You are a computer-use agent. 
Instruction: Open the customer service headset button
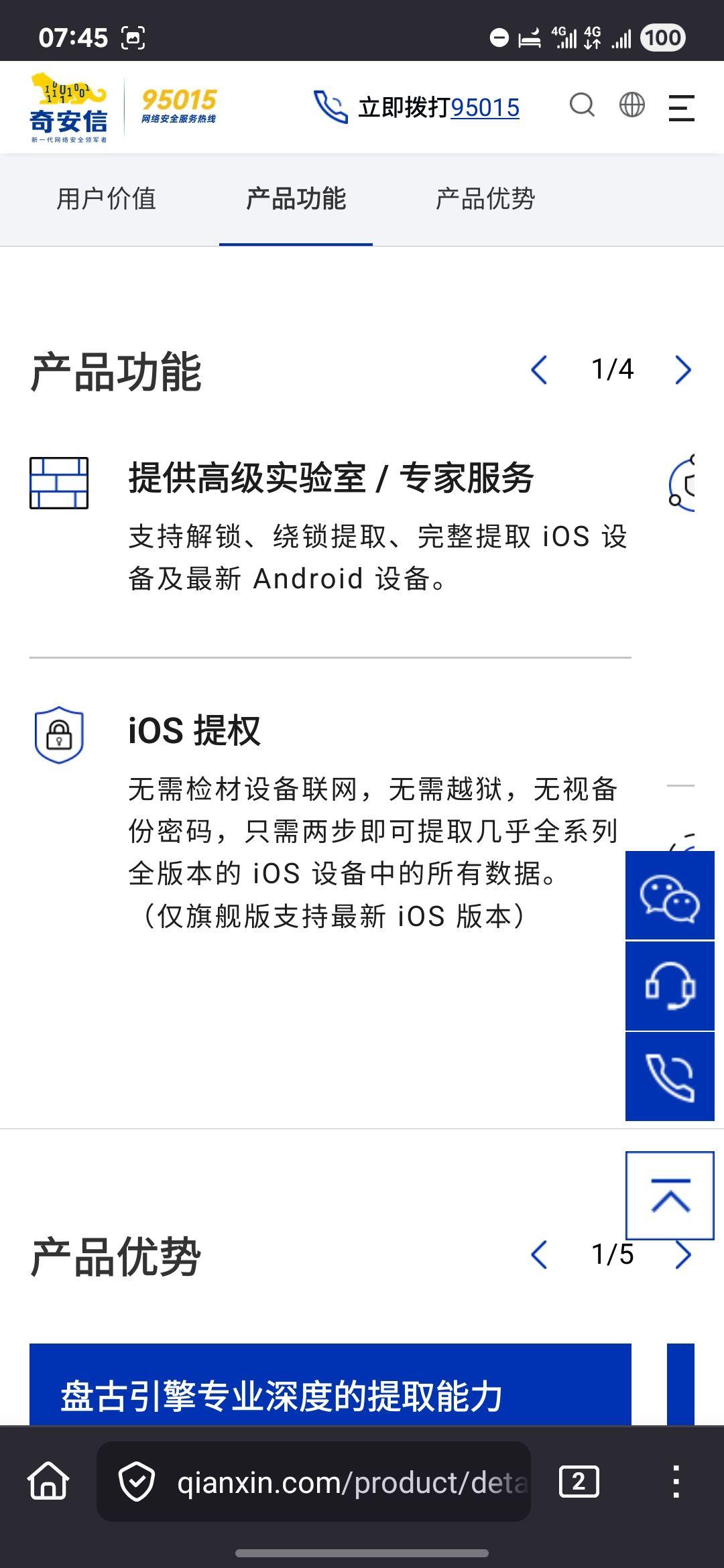click(x=670, y=986)
